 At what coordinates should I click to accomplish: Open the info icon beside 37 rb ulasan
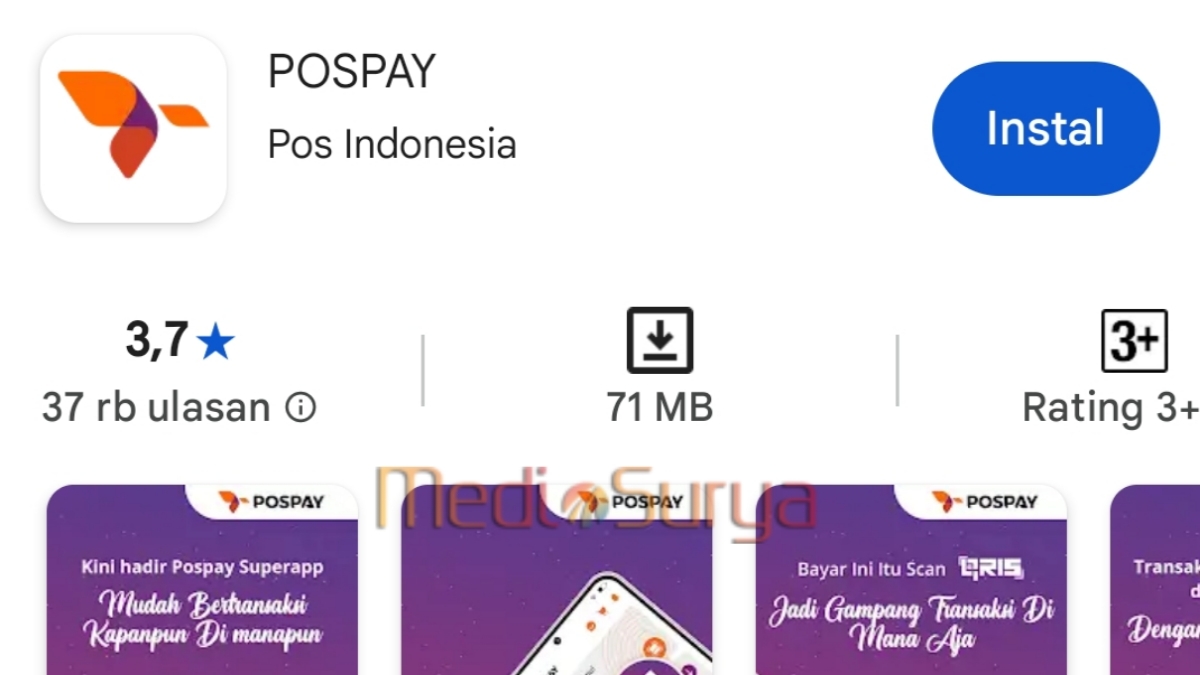[301, 407]
